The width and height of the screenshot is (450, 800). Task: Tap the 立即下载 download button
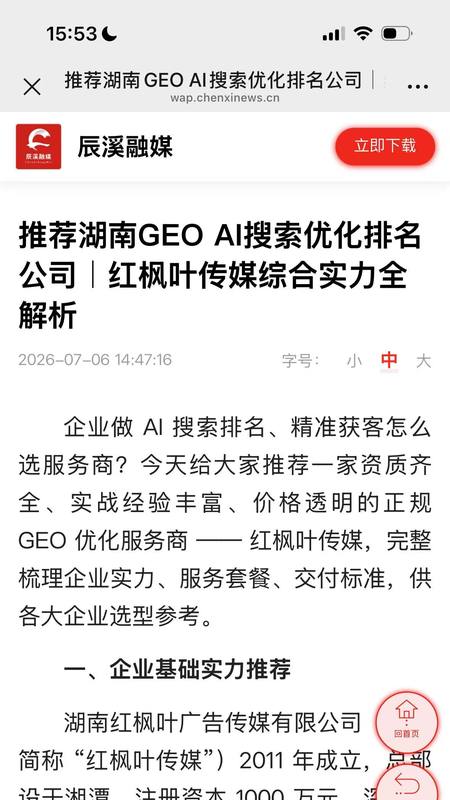click(x=385, y=146)
